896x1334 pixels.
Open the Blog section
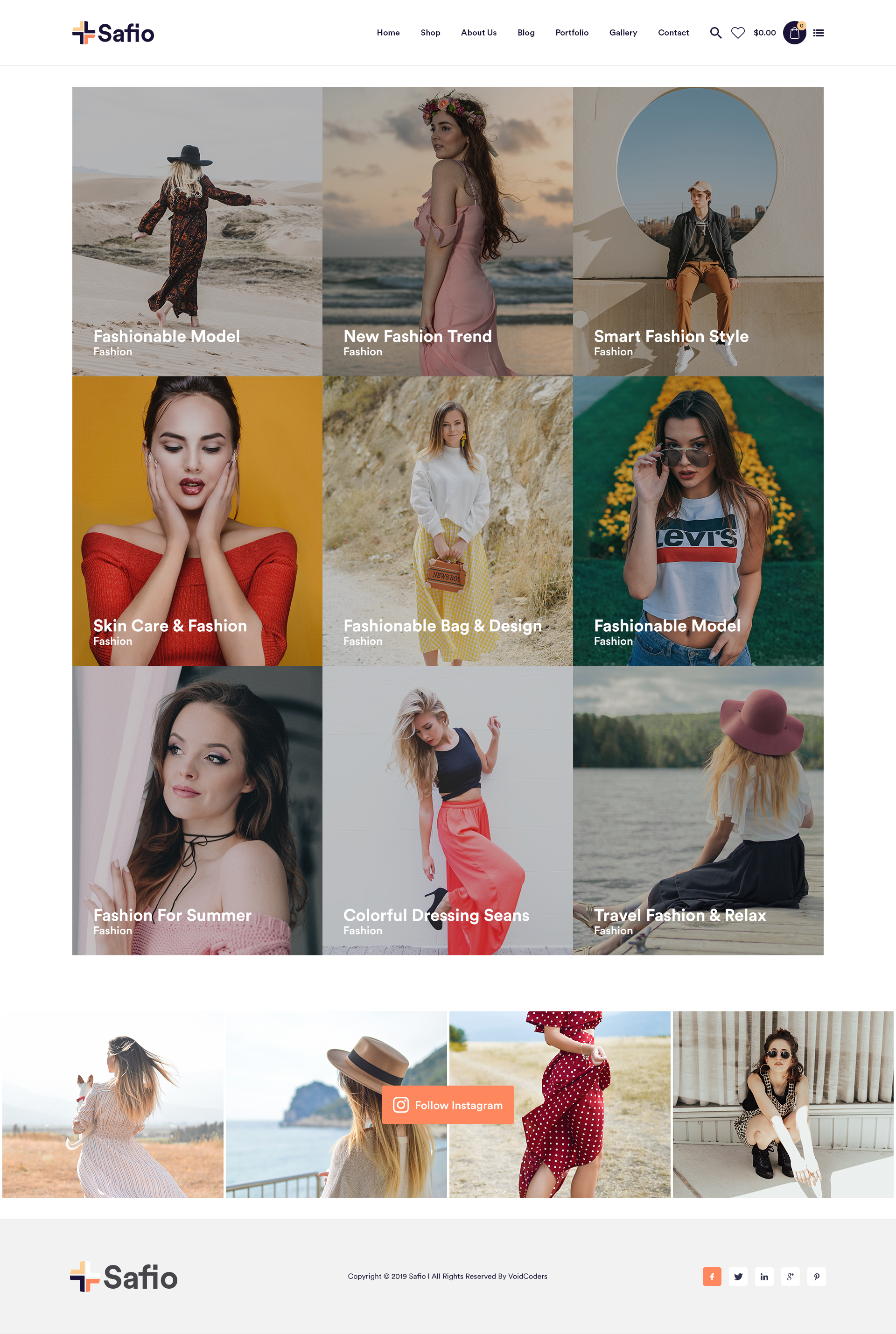point(526,33)
